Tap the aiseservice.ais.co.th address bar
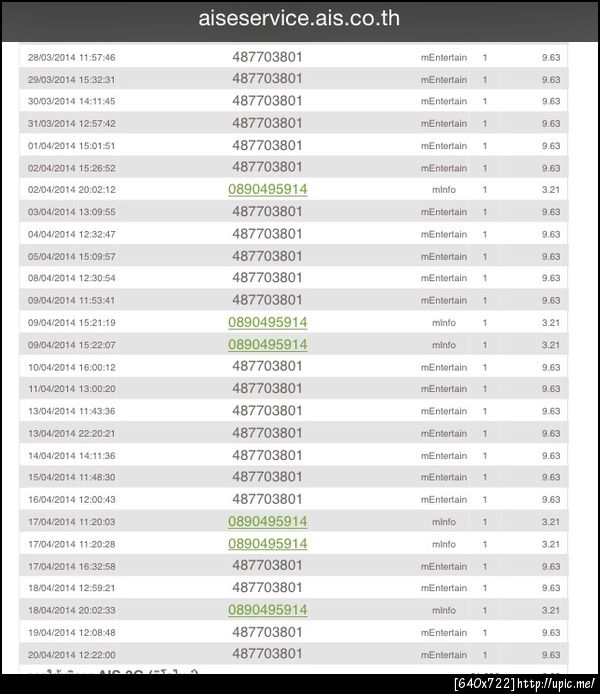 (300, 20)
